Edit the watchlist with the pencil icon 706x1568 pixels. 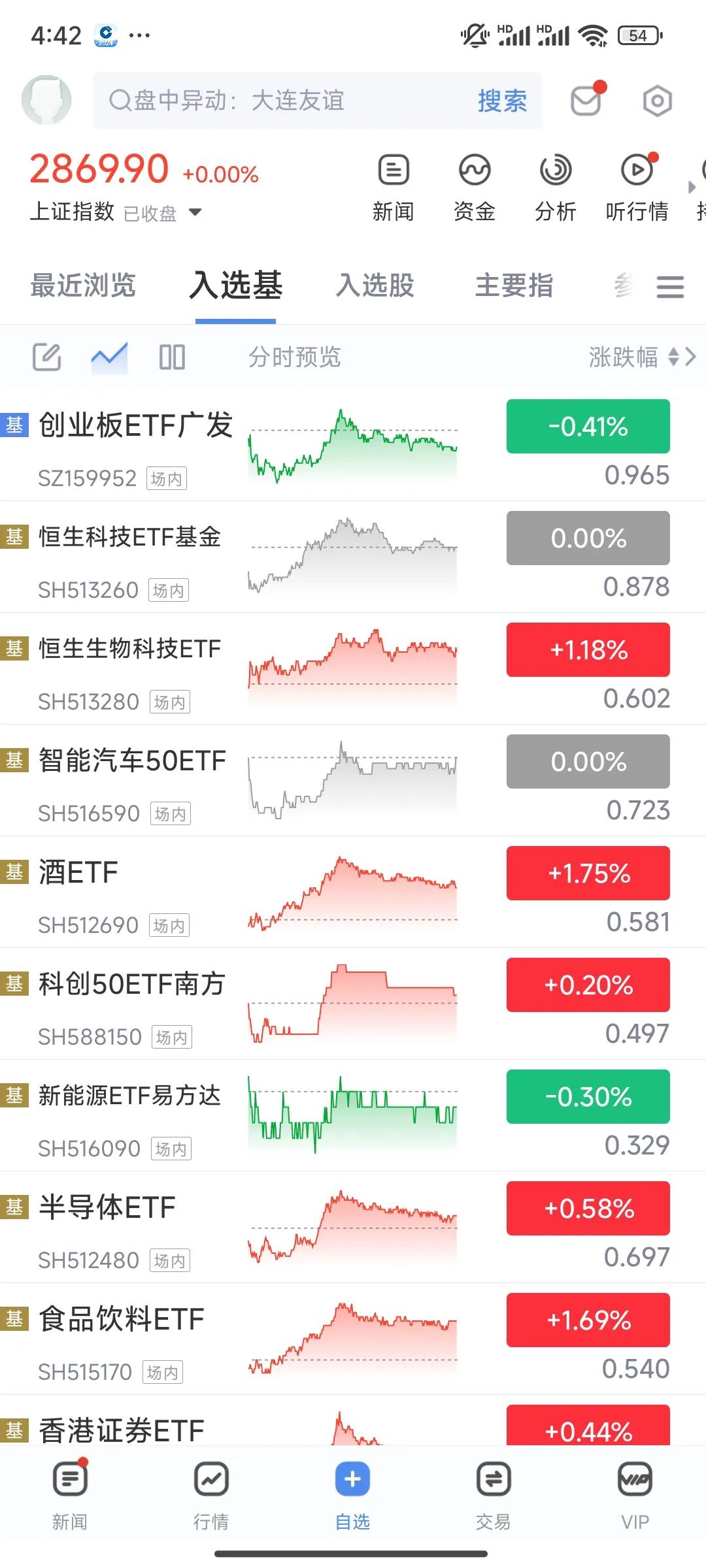pyautogui.click(x=47, y=357)
